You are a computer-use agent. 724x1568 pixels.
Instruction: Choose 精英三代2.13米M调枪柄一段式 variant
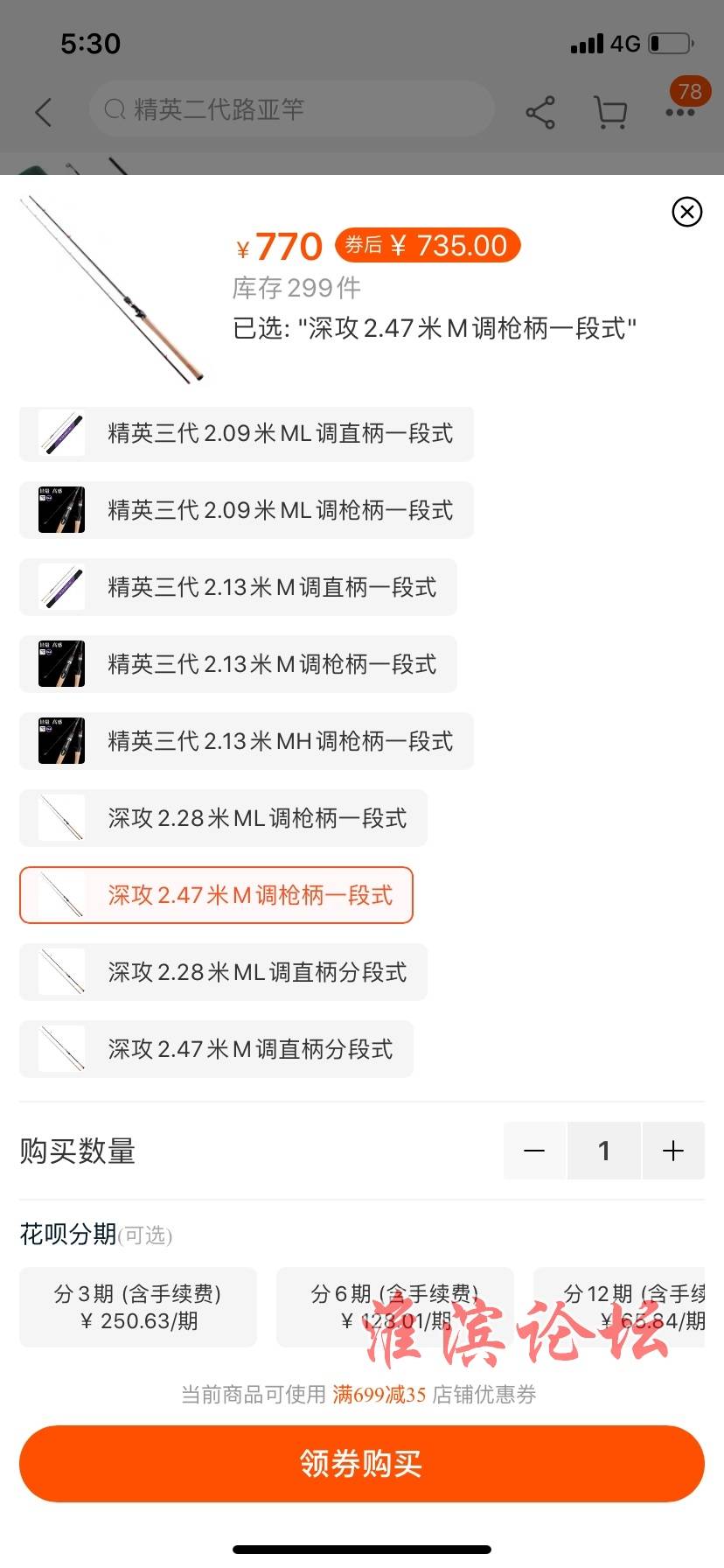238,665
